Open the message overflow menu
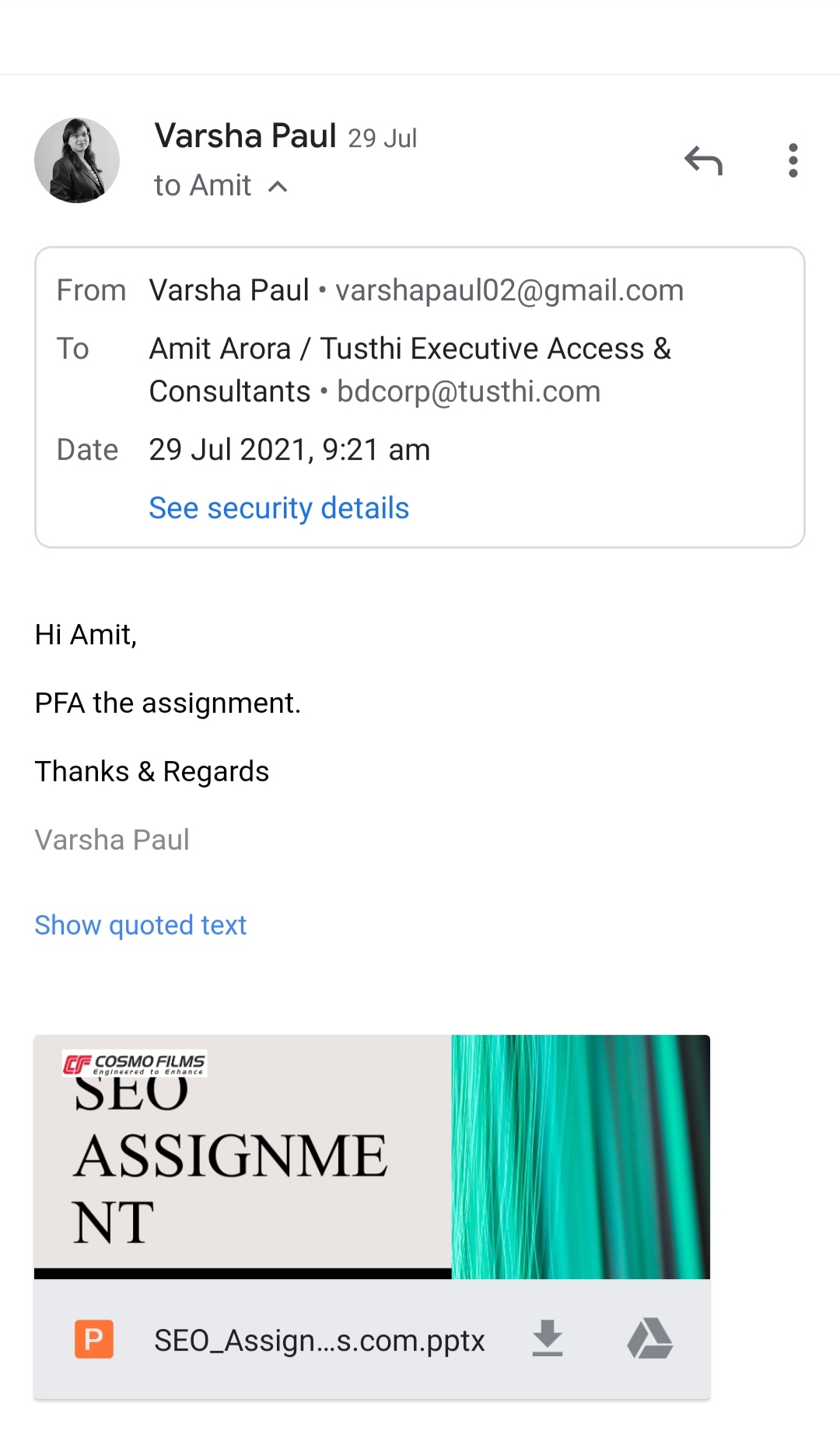Image resolution: width=840 pixels, height=1441 pixels. (793, 160)
